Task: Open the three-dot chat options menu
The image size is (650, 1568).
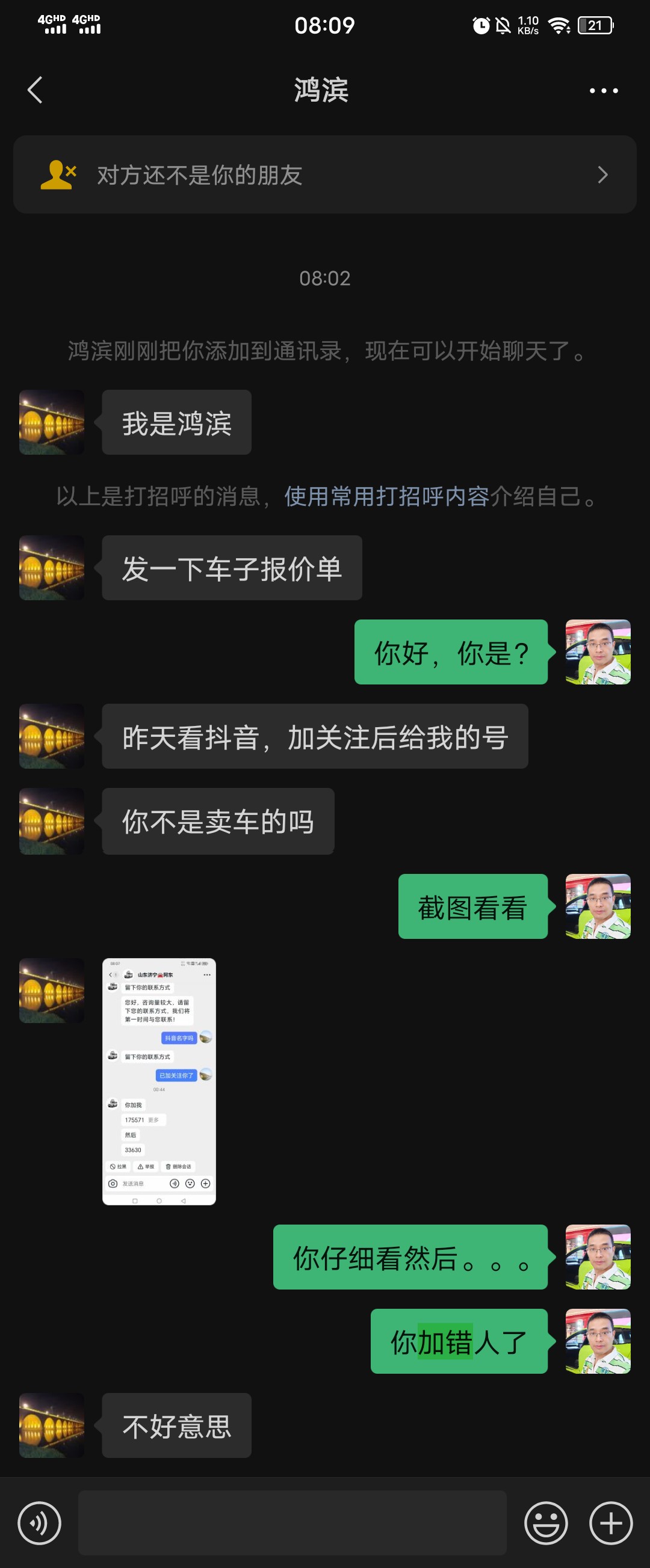Action: (603, 91)
